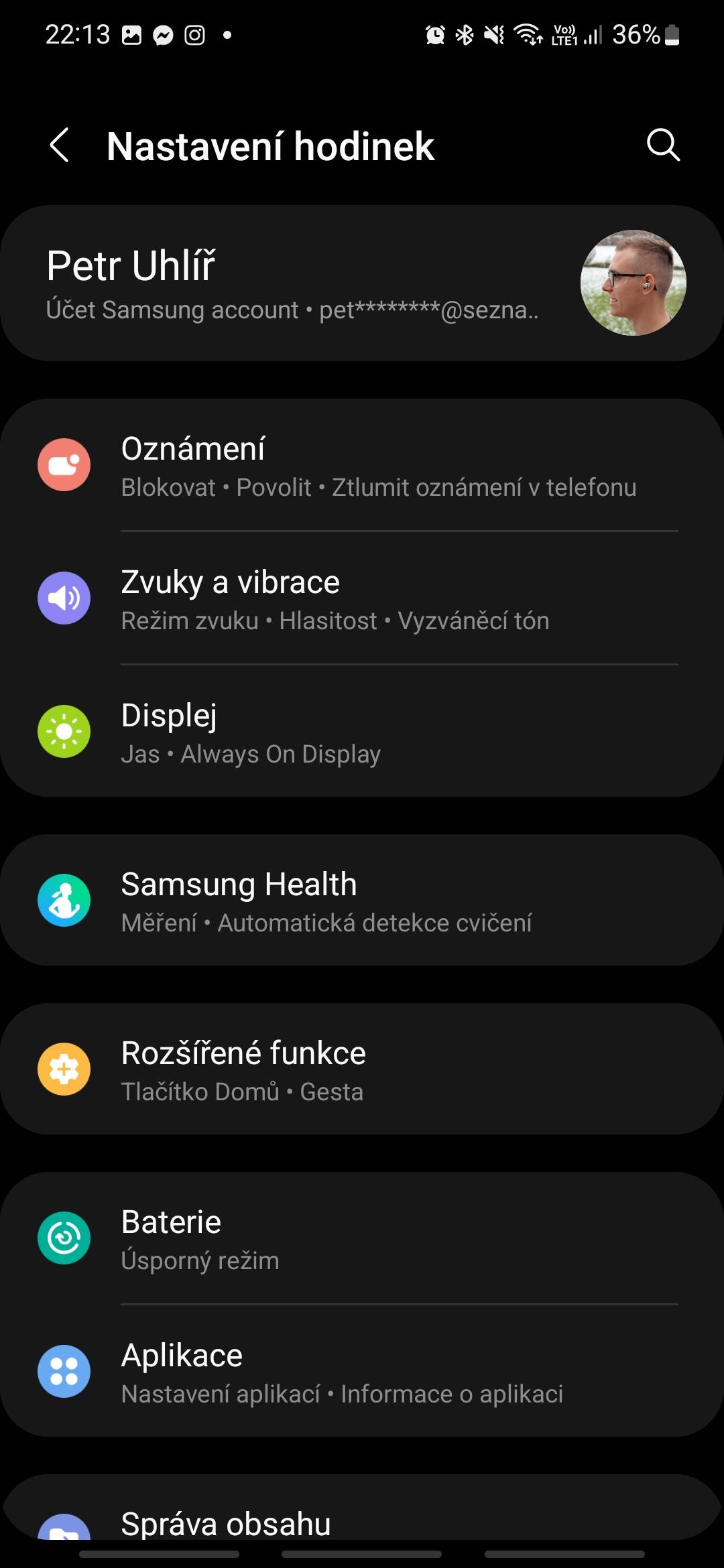Open Samsung Health settings
Viewport: 724px width, 1568px height.
click(x=362, y=900)
